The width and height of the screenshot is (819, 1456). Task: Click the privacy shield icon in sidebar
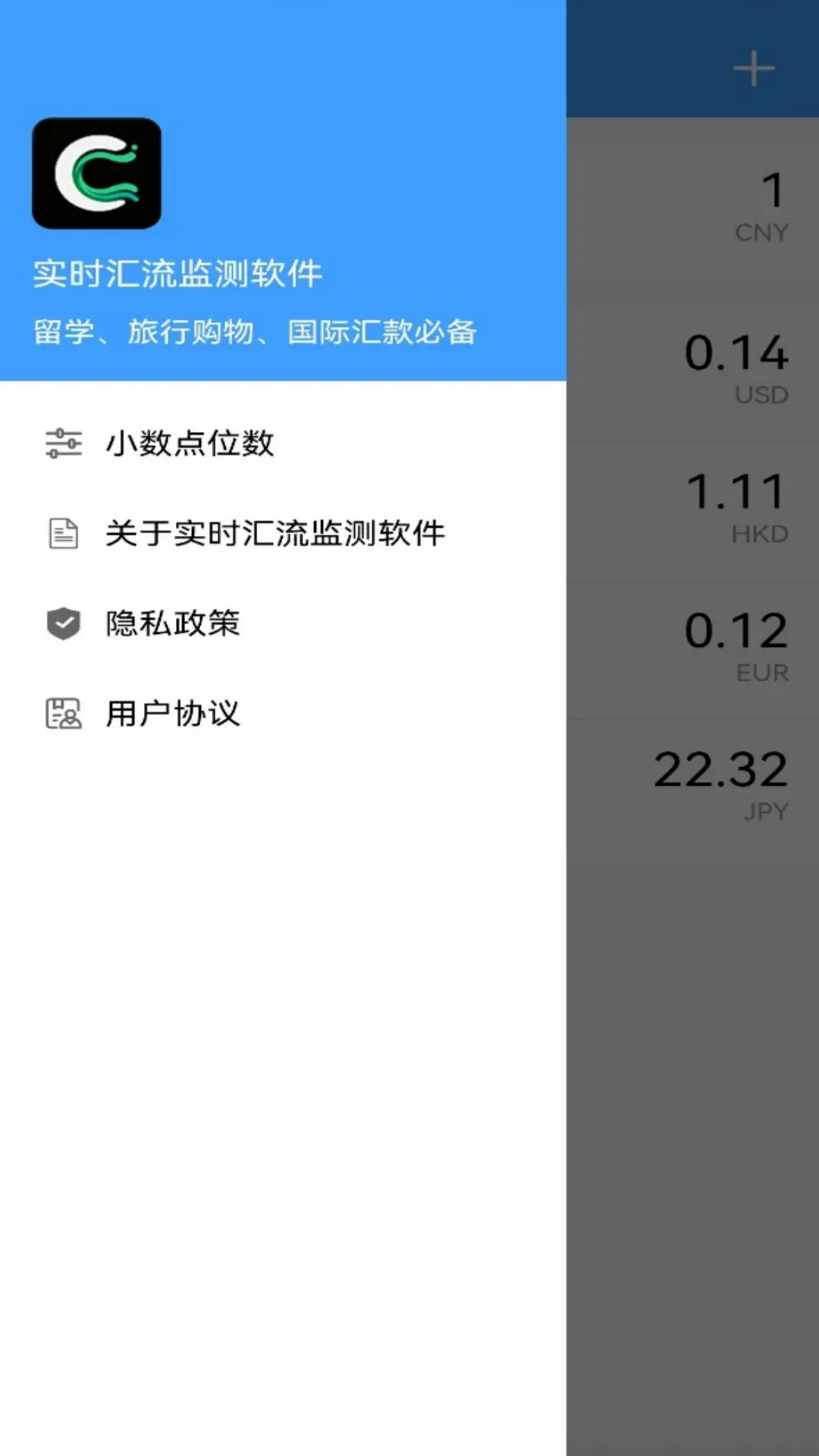coord(64,623)
